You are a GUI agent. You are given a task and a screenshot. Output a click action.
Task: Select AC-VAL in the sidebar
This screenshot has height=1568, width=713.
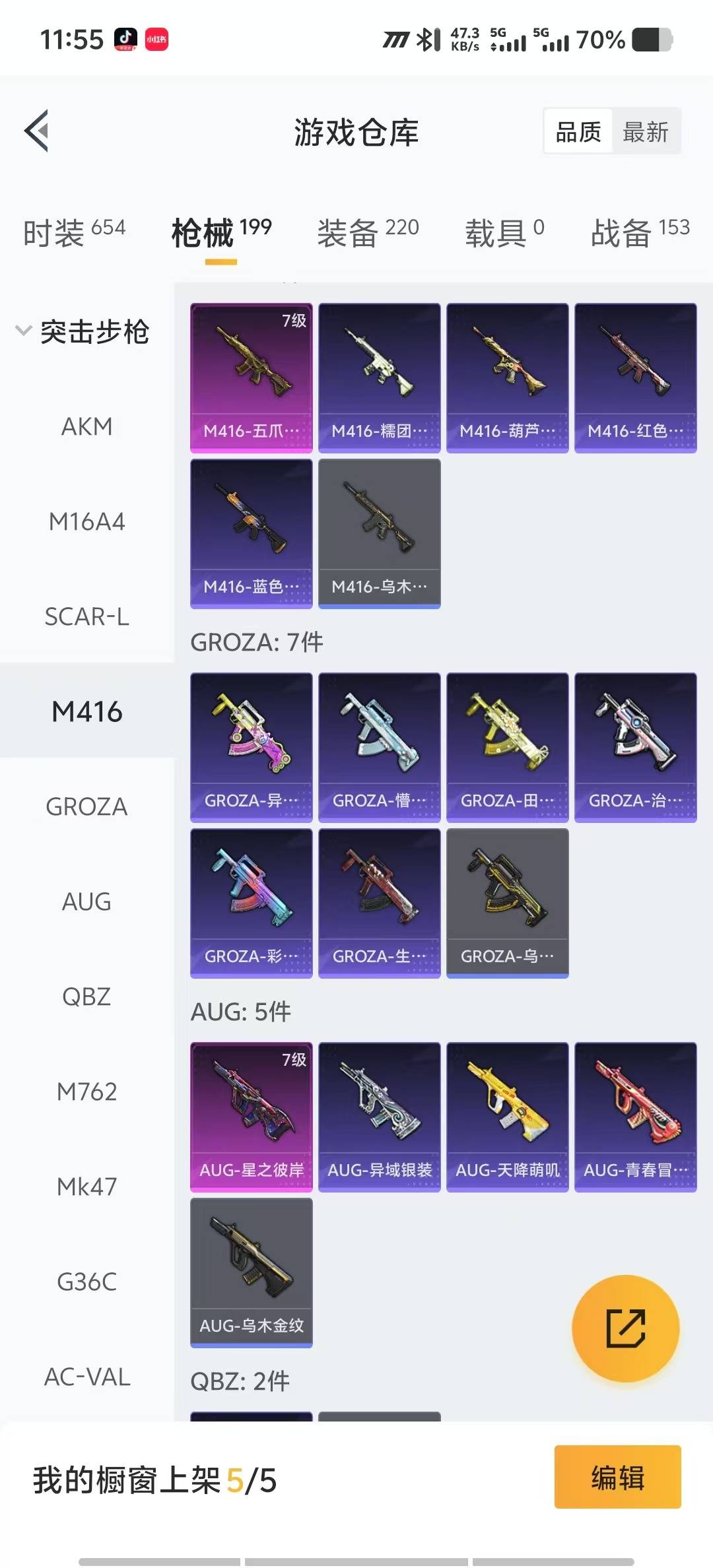(86, 1377)
